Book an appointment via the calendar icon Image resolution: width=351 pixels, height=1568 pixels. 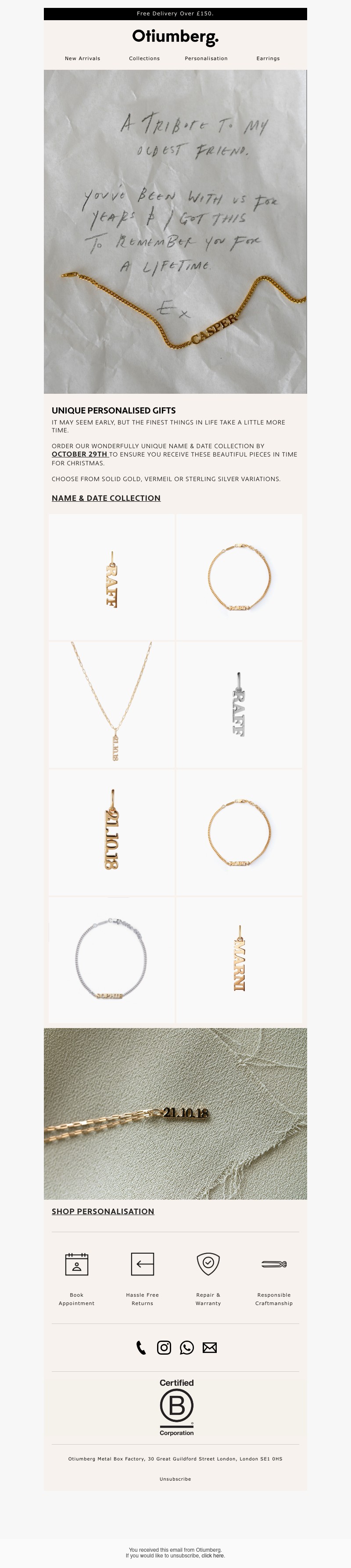coord(77,1264)
